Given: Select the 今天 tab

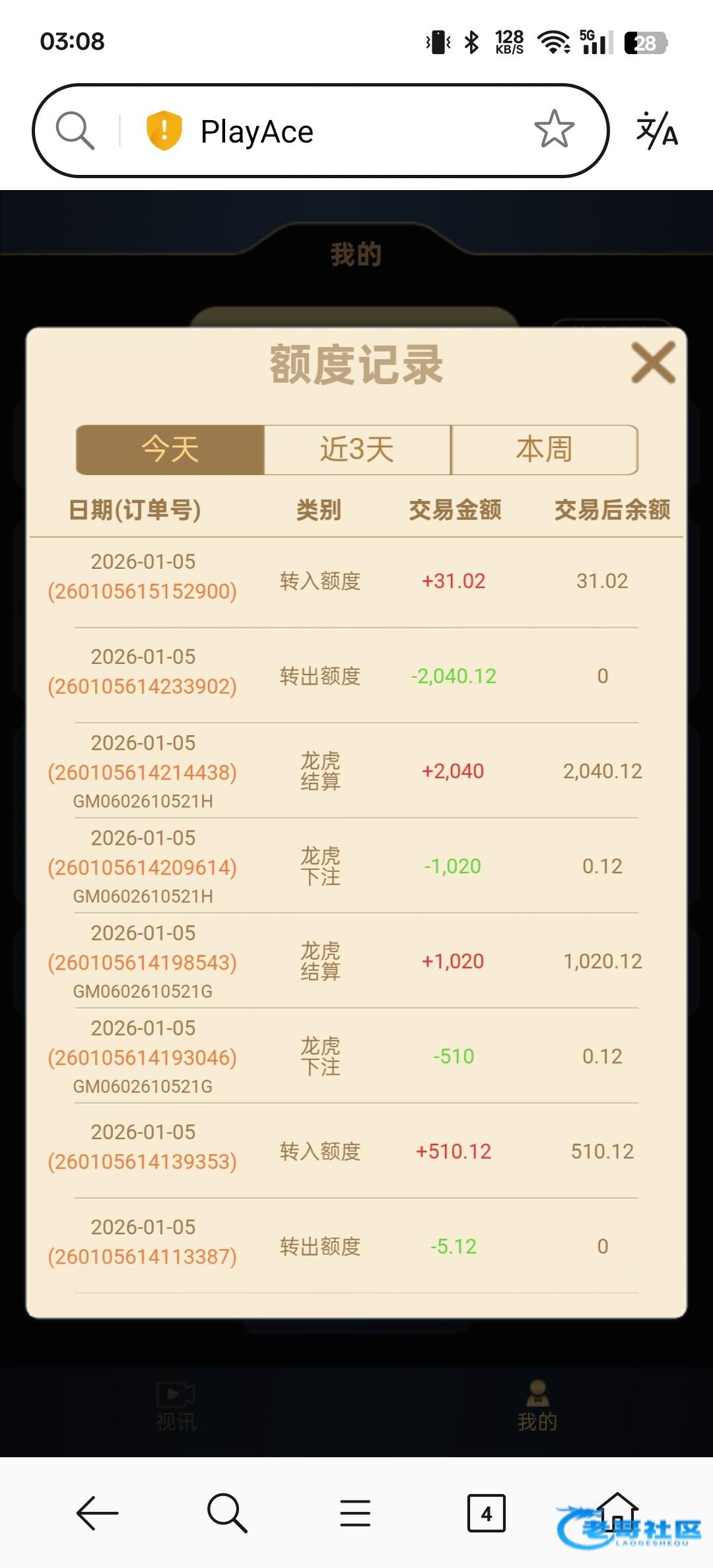Looking at the screenshot, I should (x=170, y=449).
